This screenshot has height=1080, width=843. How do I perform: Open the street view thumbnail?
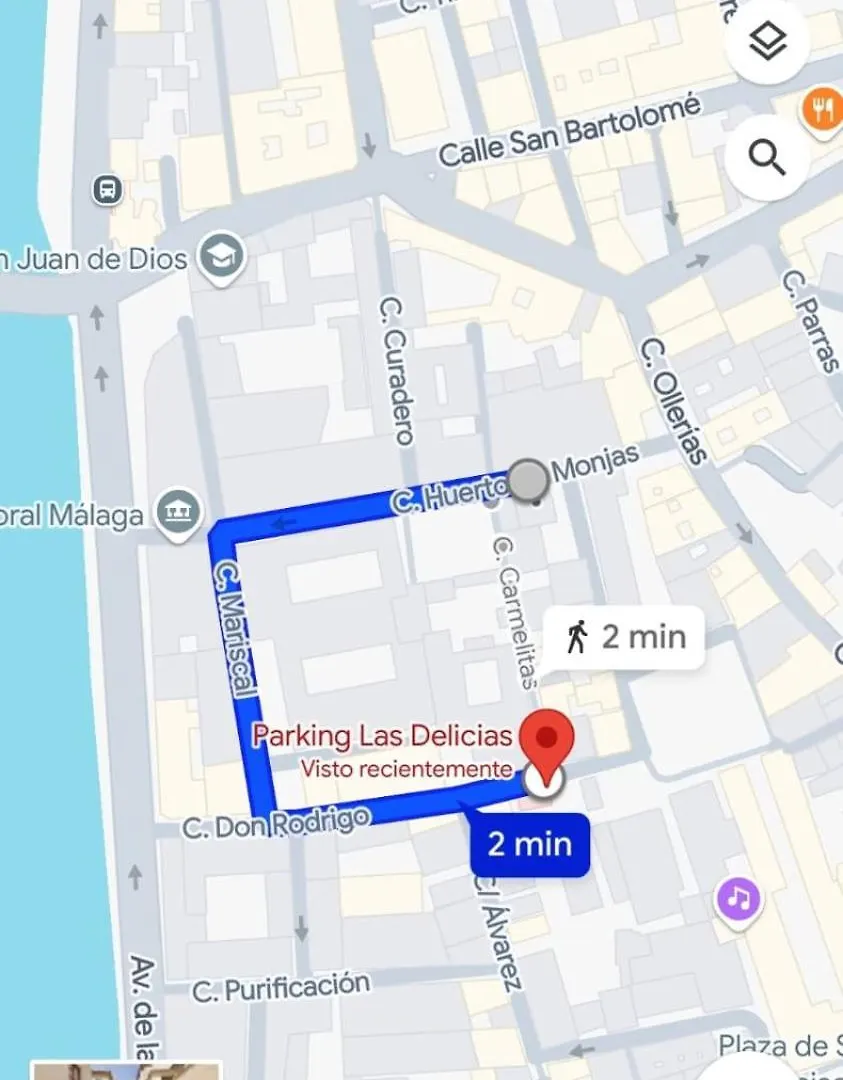point(110,1071)
